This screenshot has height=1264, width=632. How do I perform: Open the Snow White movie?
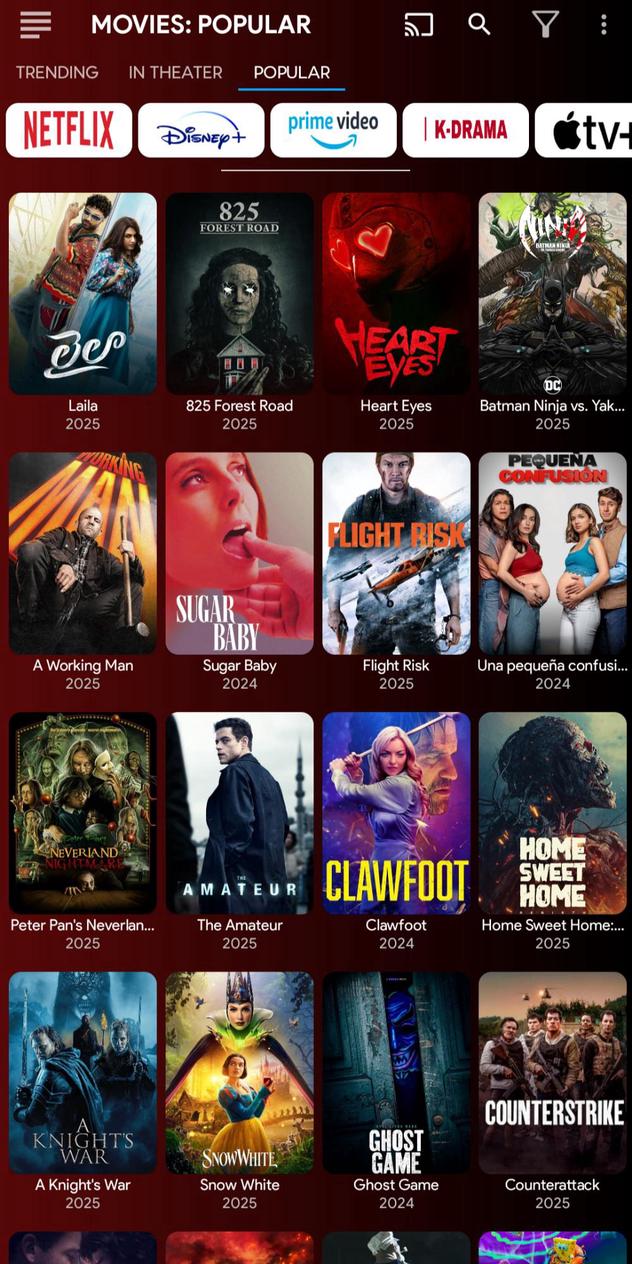[x=239, y=1073]
